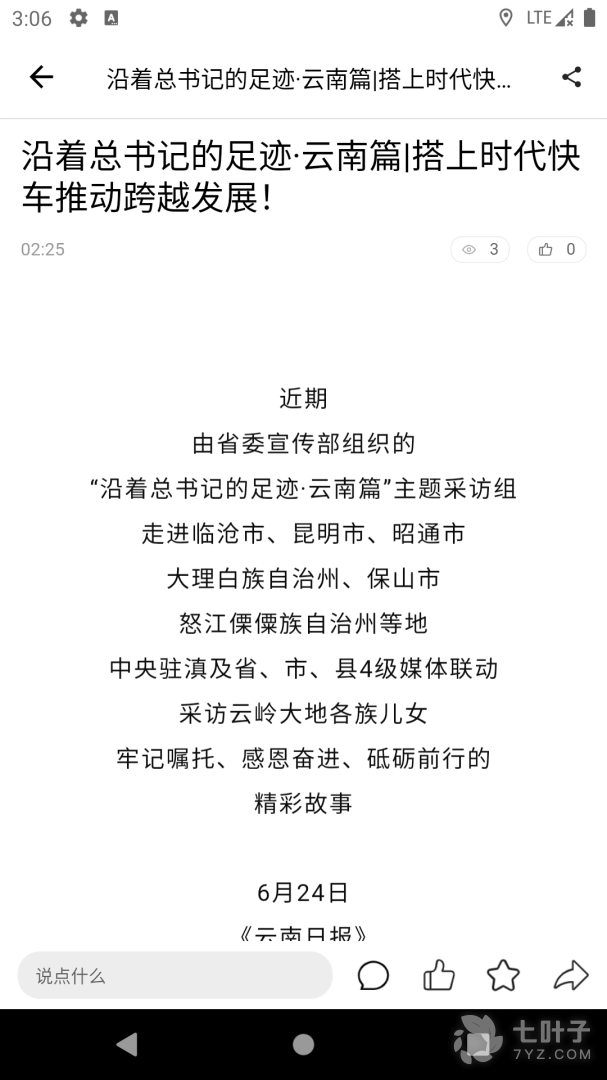Tap the system home button
607x1080 pixels.
pos(303,1045)
